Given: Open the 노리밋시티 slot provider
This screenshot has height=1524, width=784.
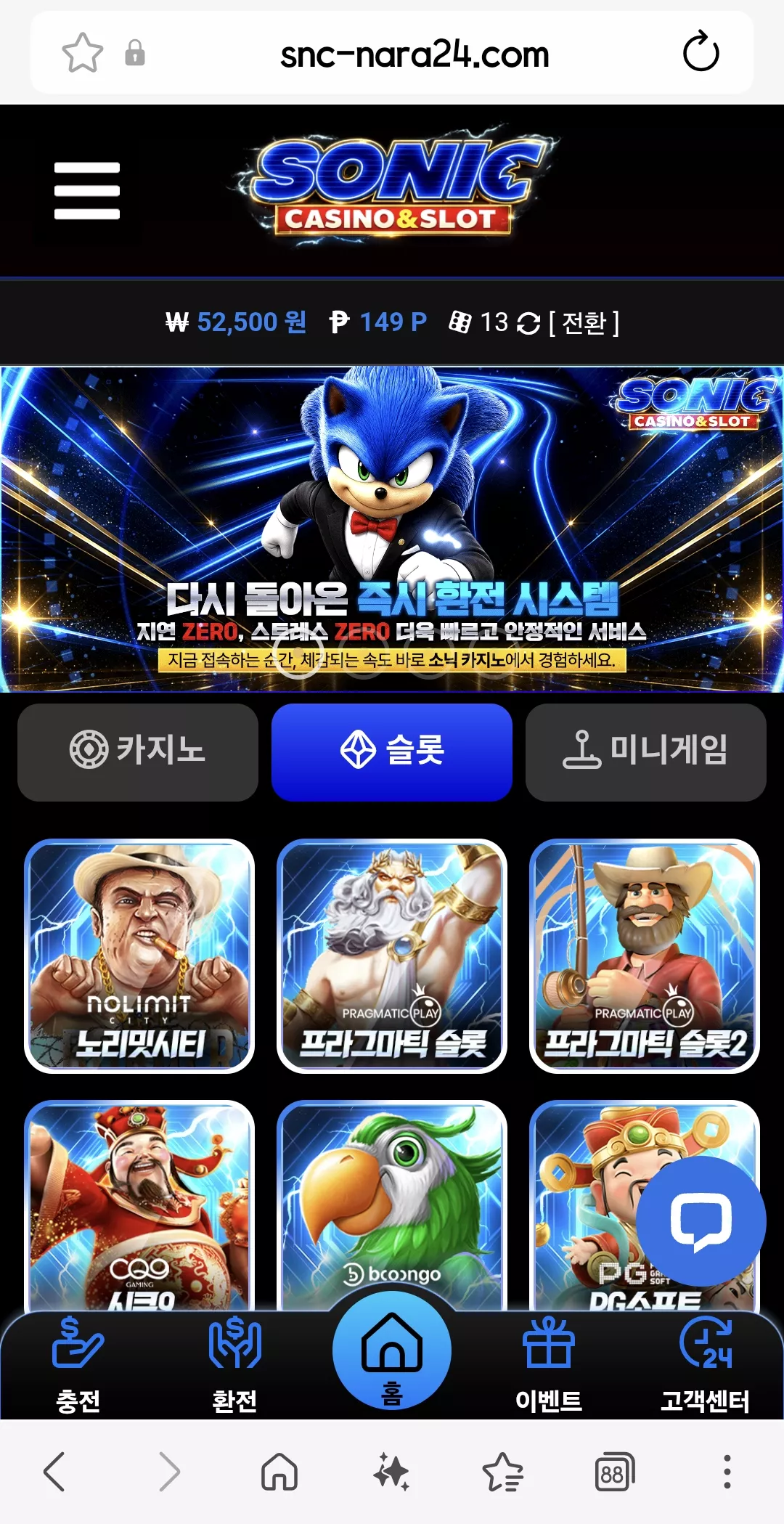Looking at the screenshot, I should (x=139, y=955).
